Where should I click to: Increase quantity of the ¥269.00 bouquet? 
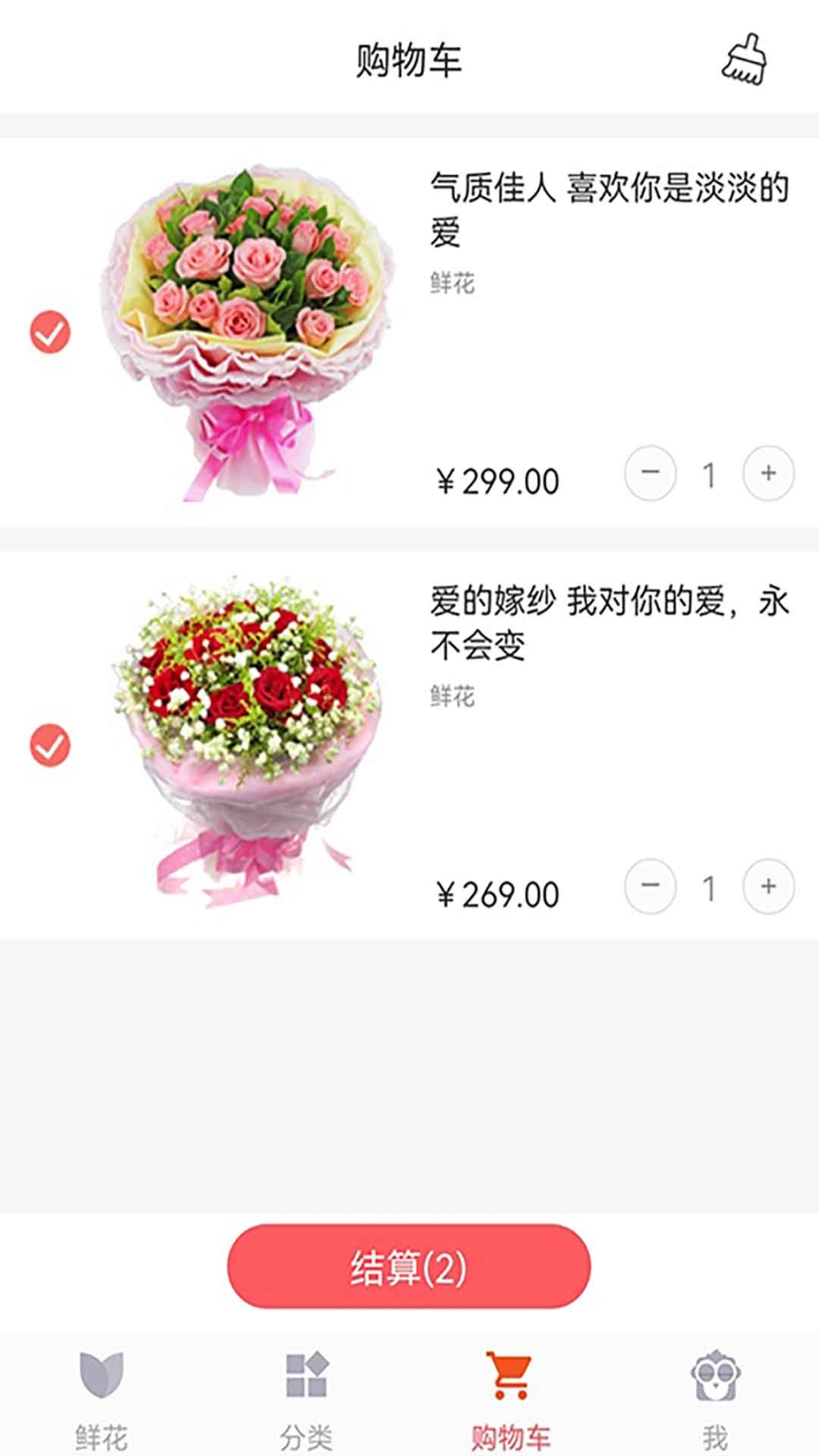768,886
